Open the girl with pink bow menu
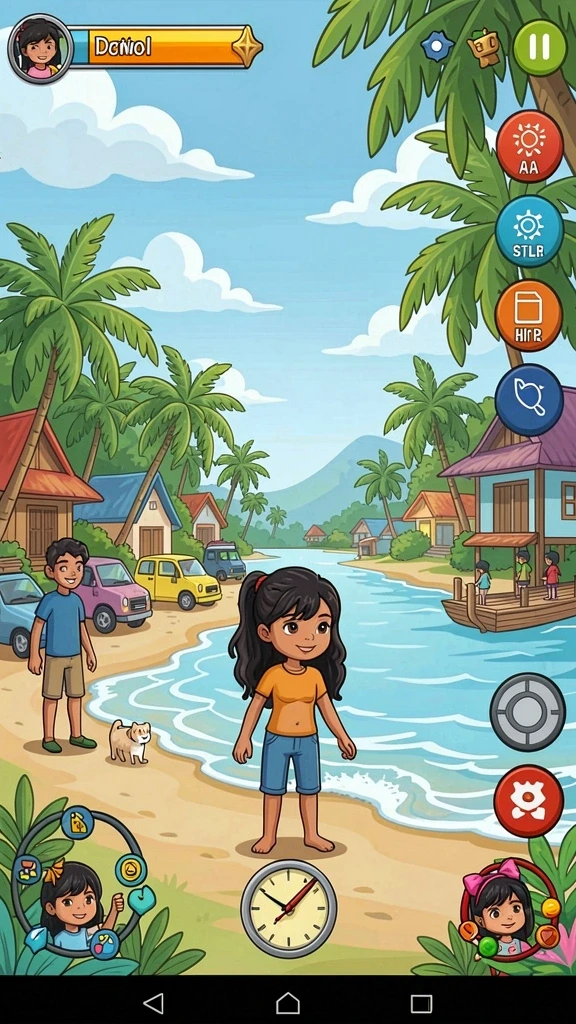The width and height of the screenshot is (576, 1024). point(507,909)
